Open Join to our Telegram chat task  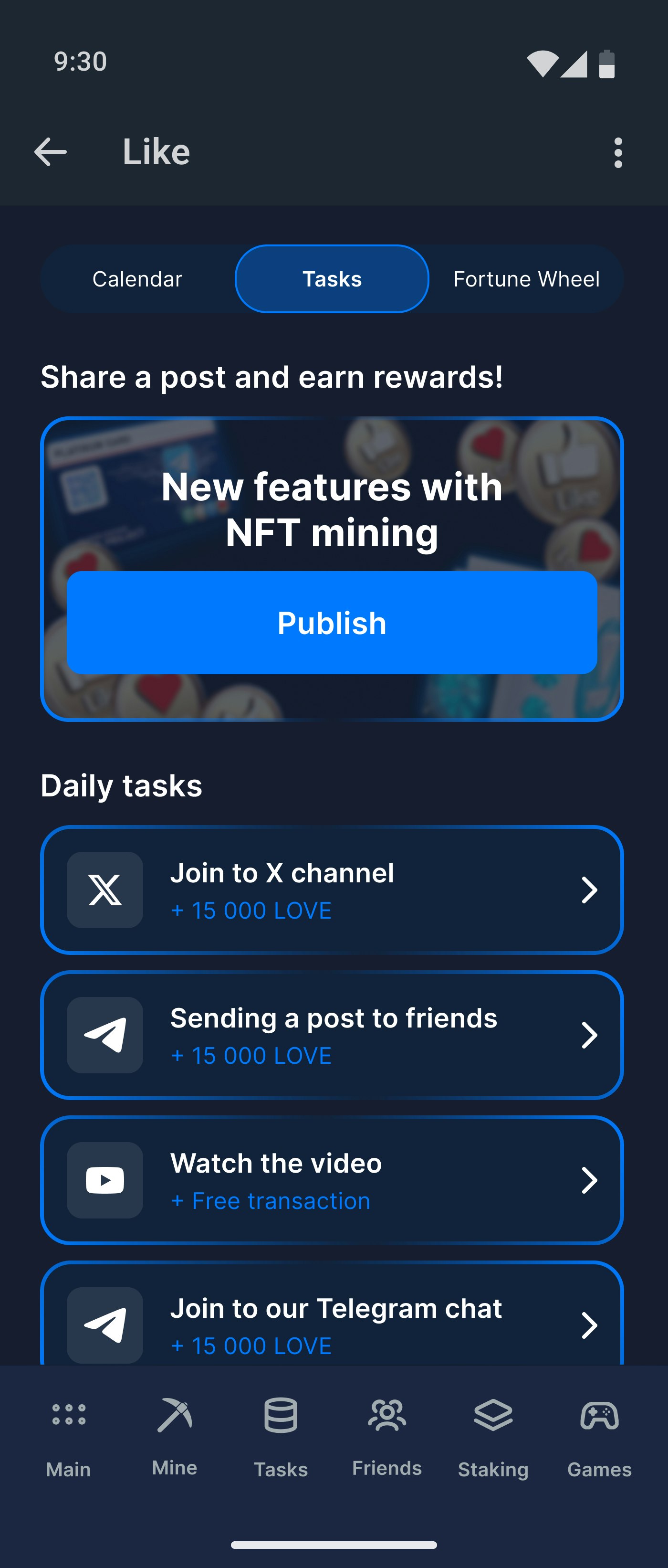pos(332,1321)
